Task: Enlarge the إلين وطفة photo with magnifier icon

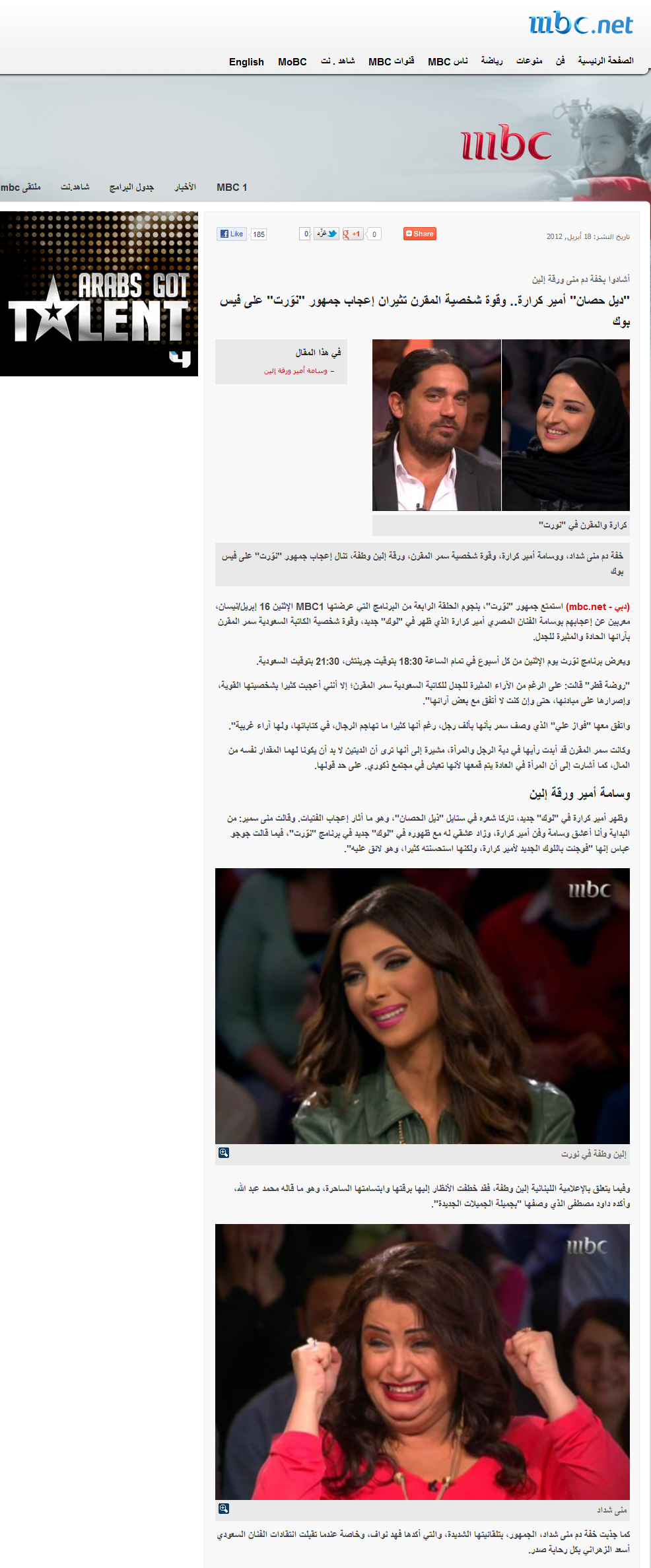Action: point(224,1152)
